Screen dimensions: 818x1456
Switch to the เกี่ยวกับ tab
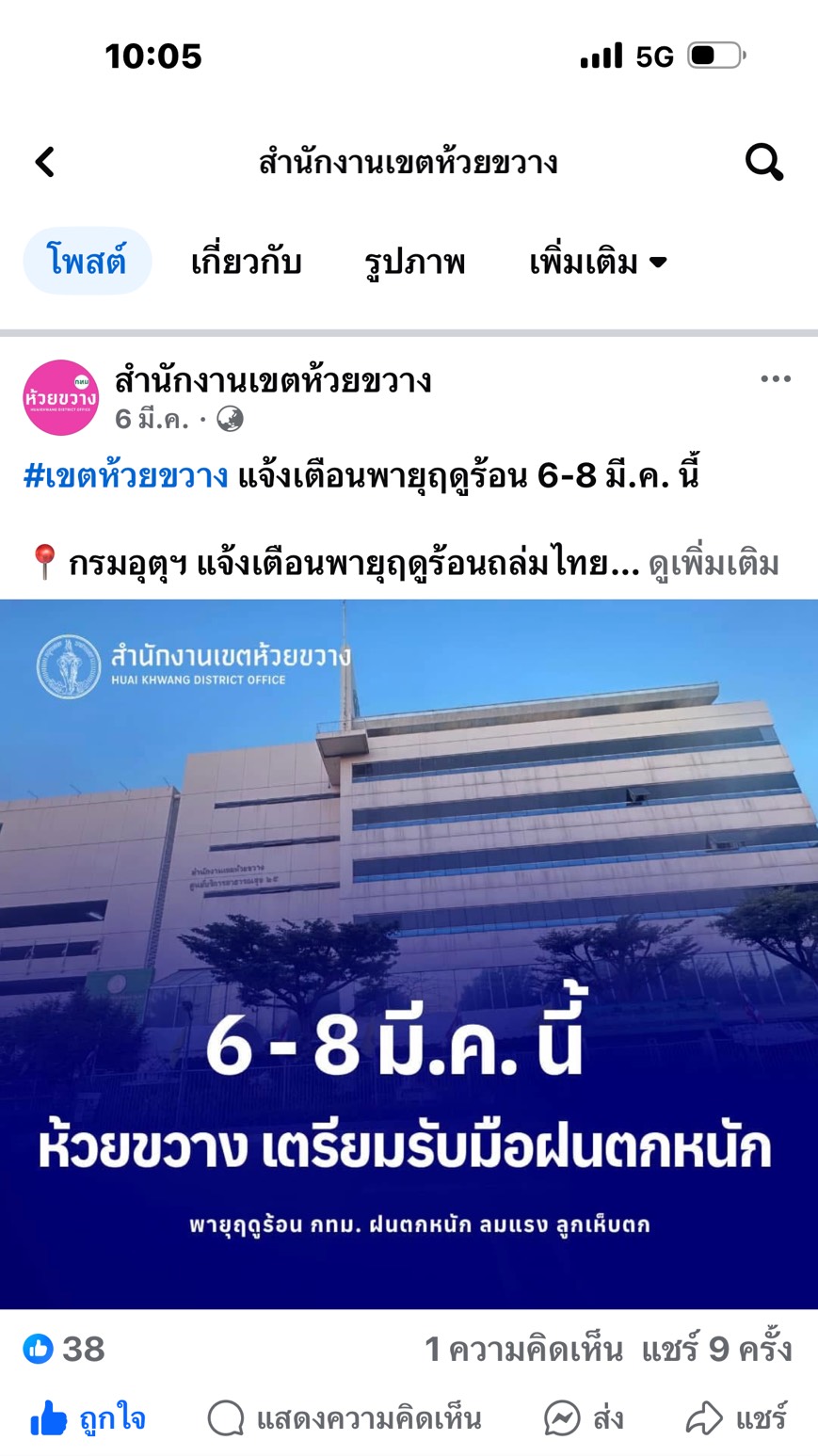tap(246, 262)
